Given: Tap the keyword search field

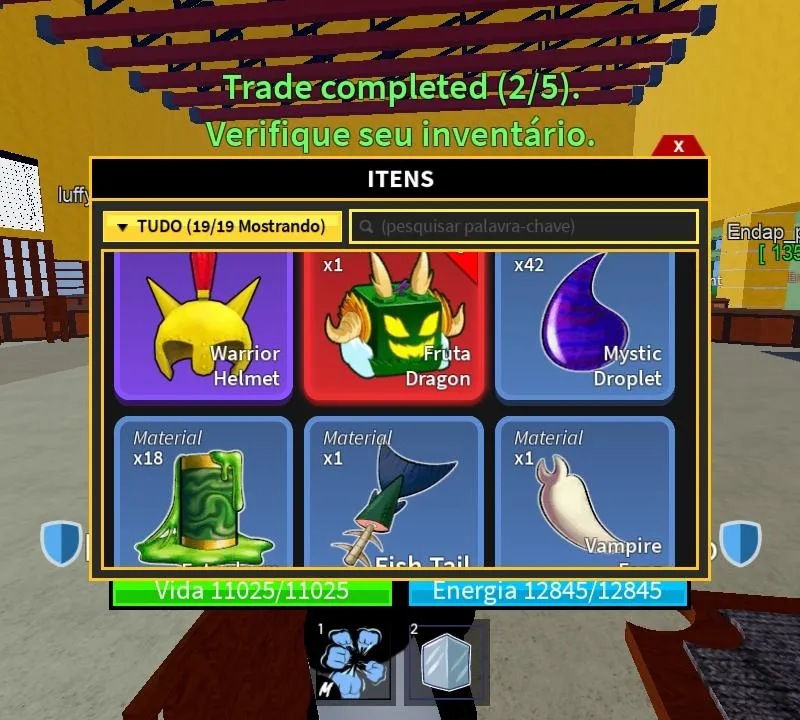Looking at the screenshot, I should point(523,226).
